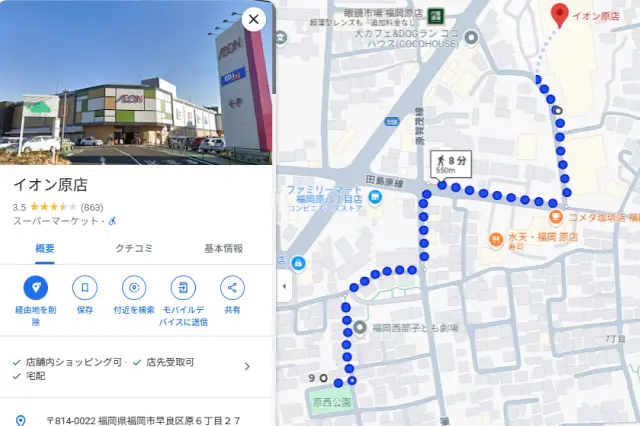The height and width of the screenshot is (426, 640).
Task: Tap the red イオン原店 map pin
Action: coord(558,14)
